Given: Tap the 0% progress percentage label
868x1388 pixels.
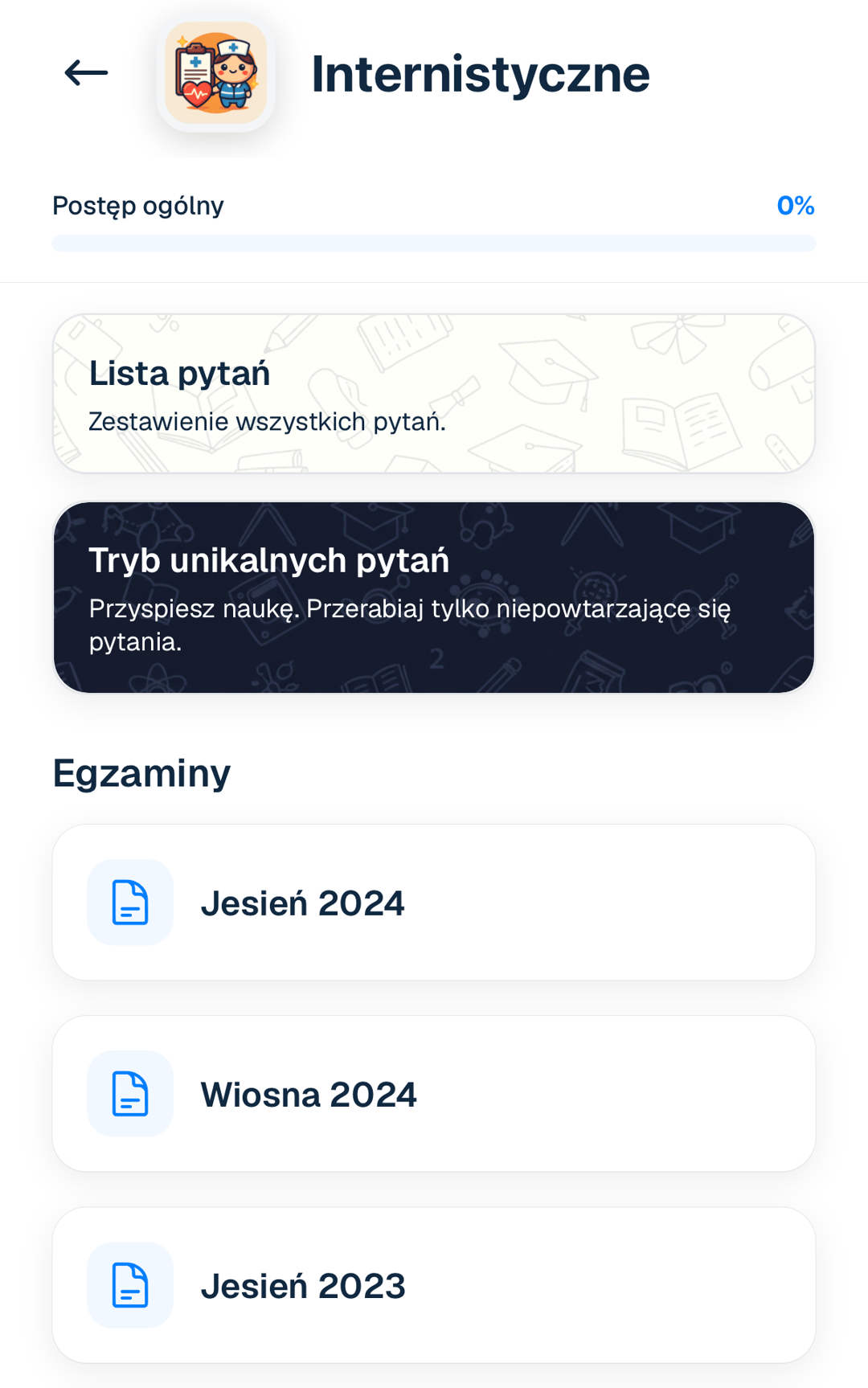Looking at the screenshot, I should pyautogui.click(x=796, y=206).
